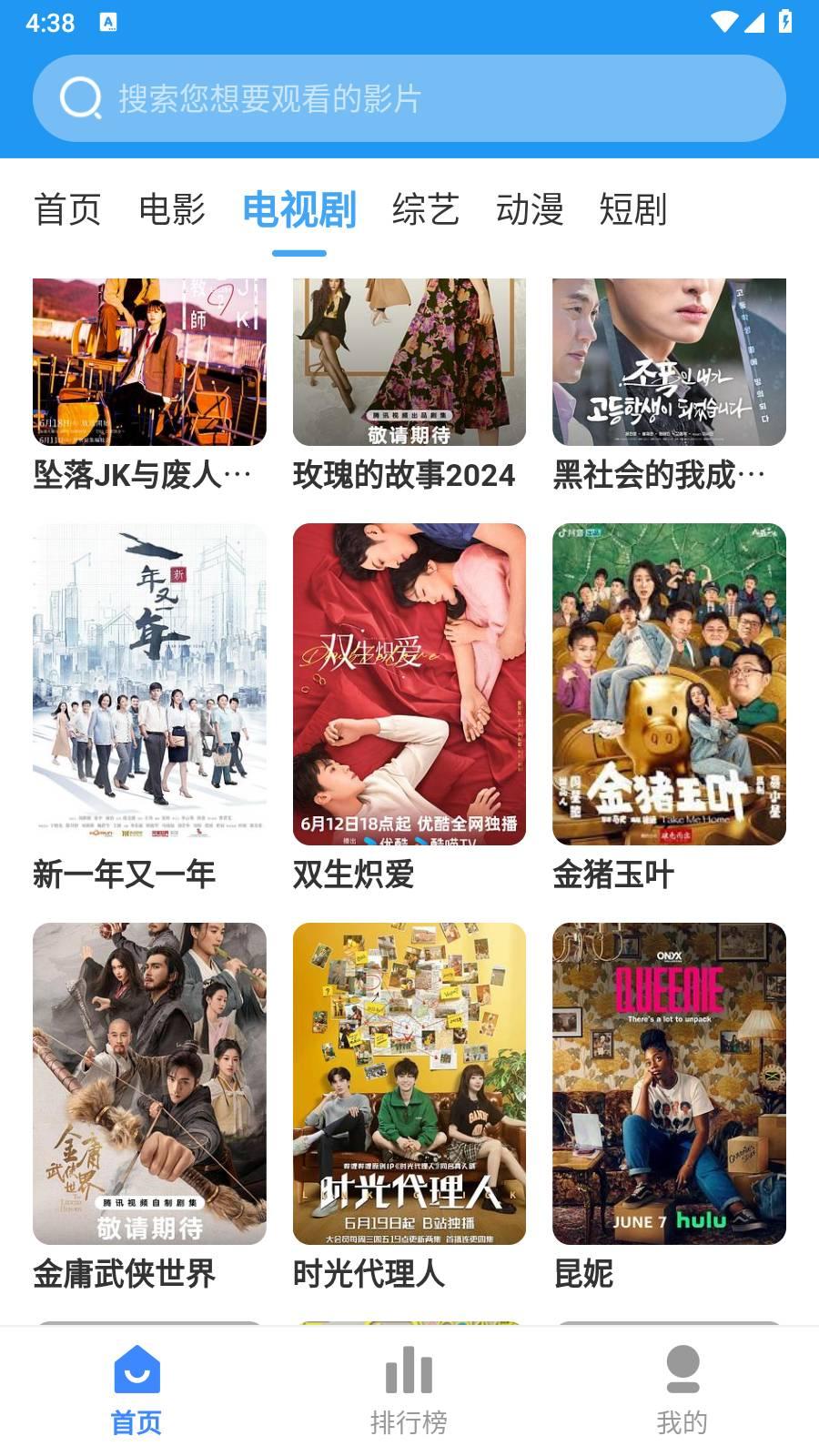The width and height of the screenshot is (819, 1456).
Task: Open the 动漫 tab
Action: point(530,210)
